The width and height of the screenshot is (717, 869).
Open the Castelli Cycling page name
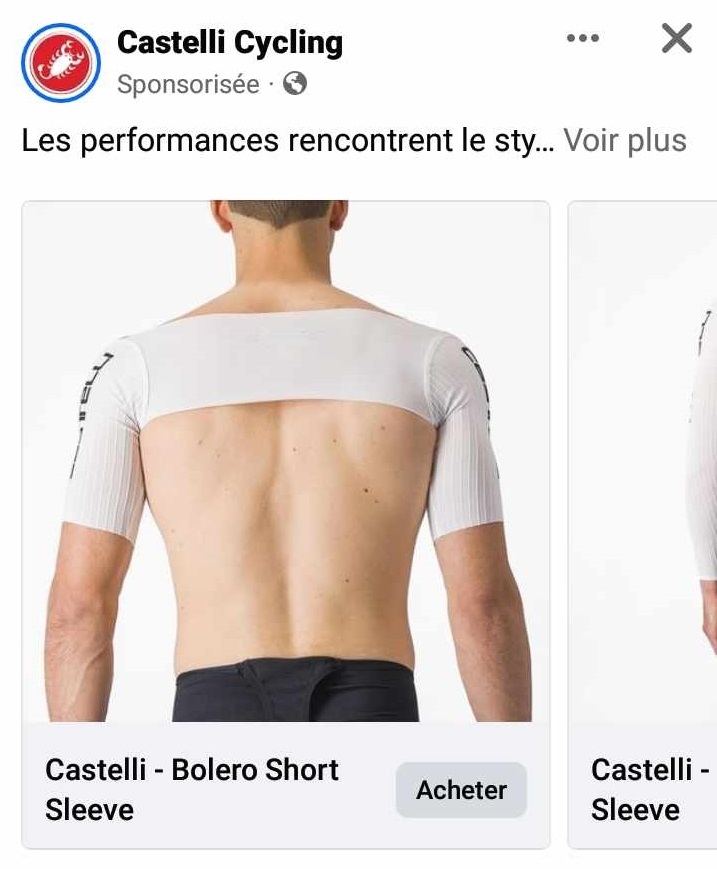pyautogui.click(x=230, y=43)
